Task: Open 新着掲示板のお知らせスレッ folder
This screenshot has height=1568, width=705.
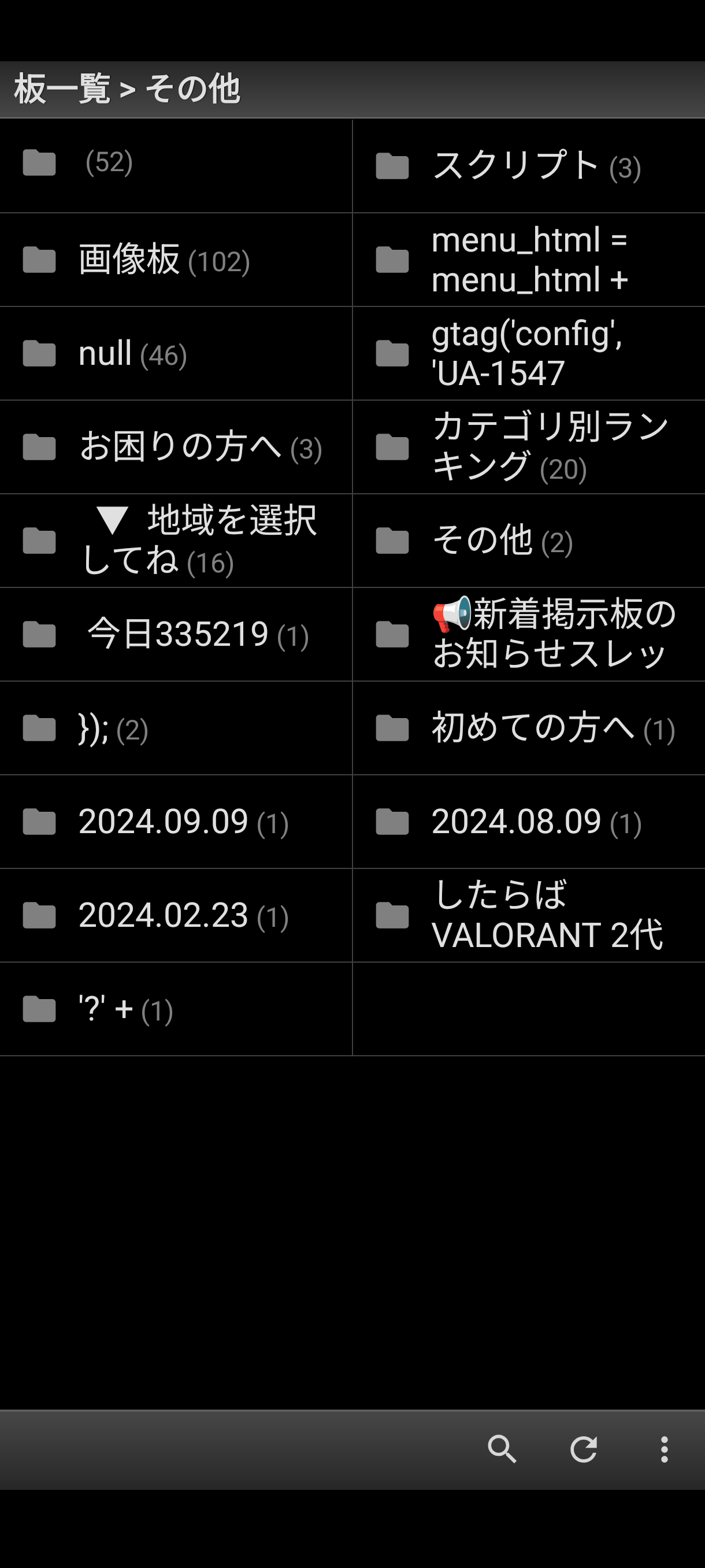Action: tap(529, 635)
